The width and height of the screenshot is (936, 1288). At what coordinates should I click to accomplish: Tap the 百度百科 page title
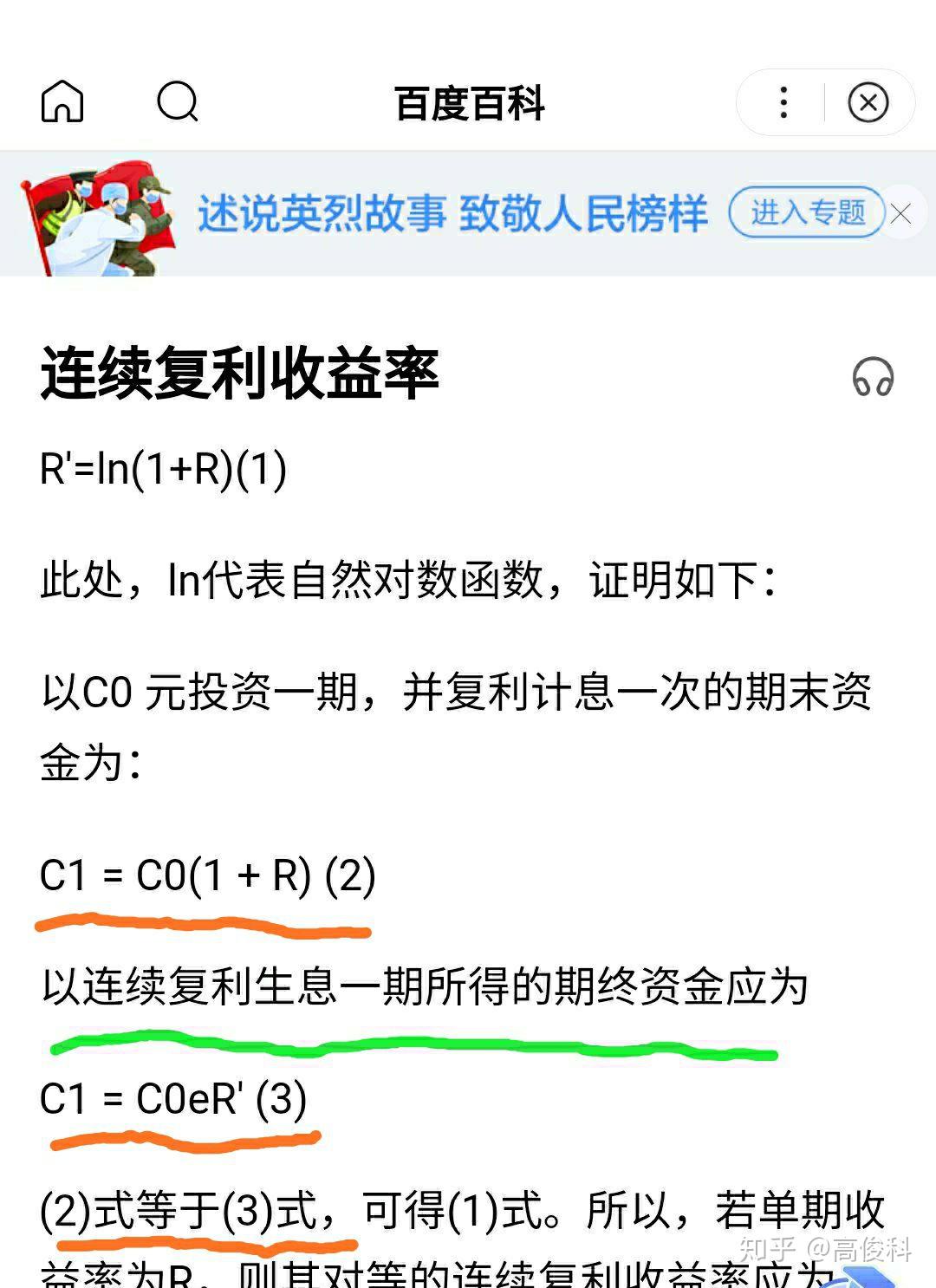468,101
